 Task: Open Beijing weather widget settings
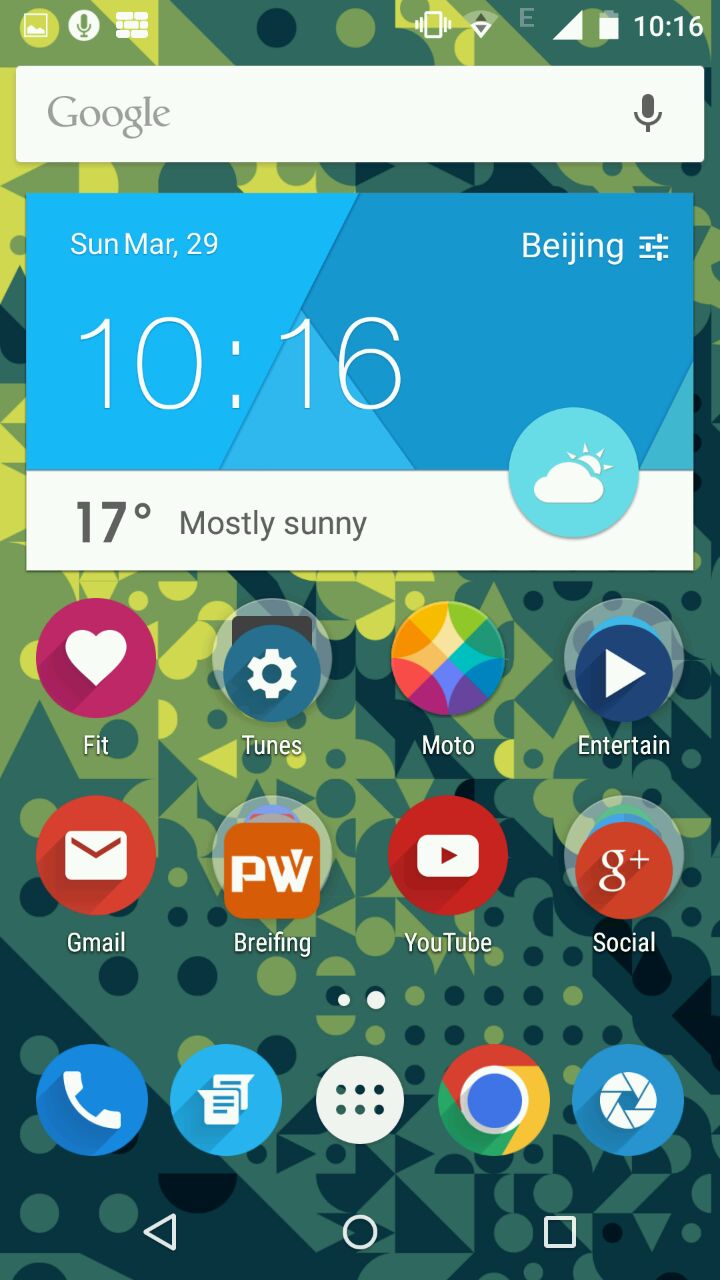click(x=654, y=246)
